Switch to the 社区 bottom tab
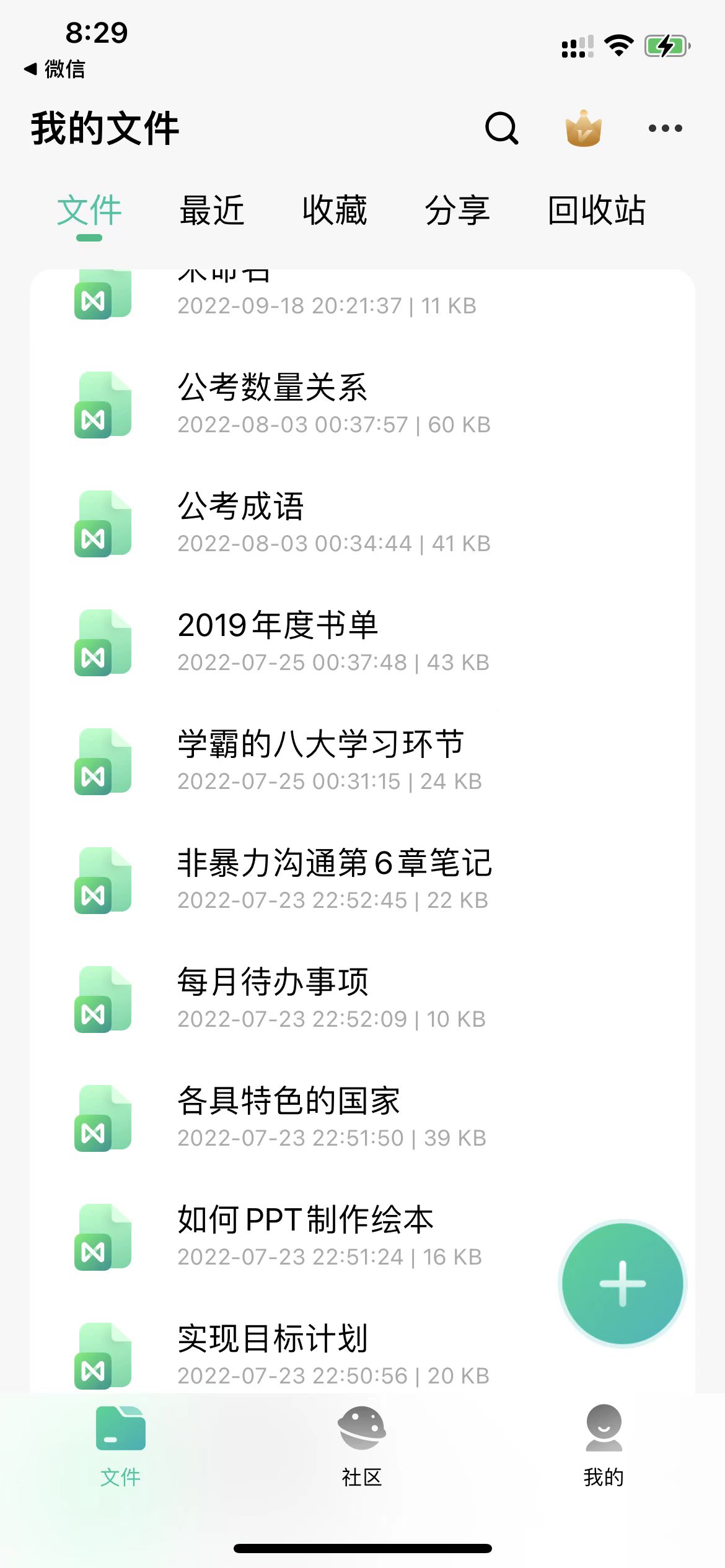This screenshot has height=1568, width=725. [362, 1444]
